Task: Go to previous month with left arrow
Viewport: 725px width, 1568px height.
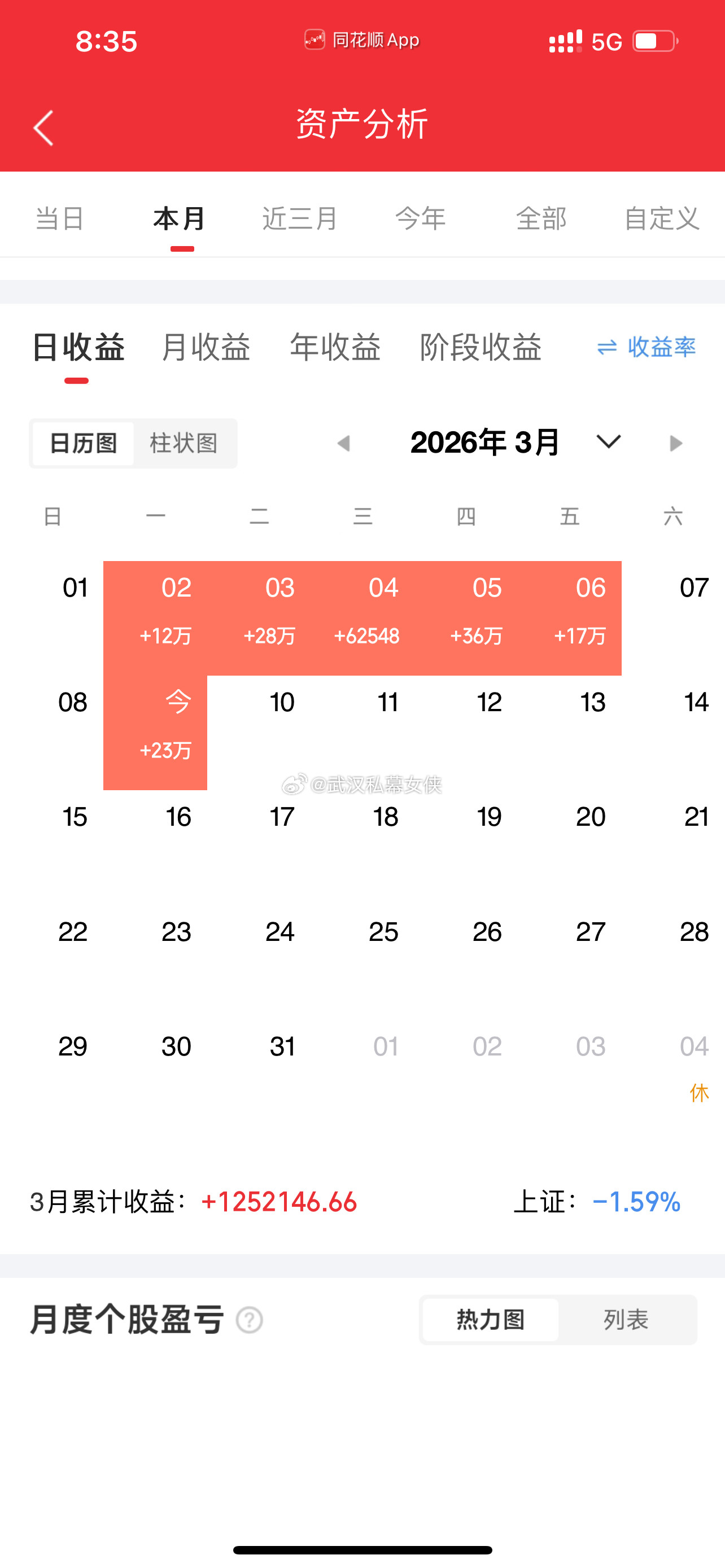Action: (x=344, y=443)
